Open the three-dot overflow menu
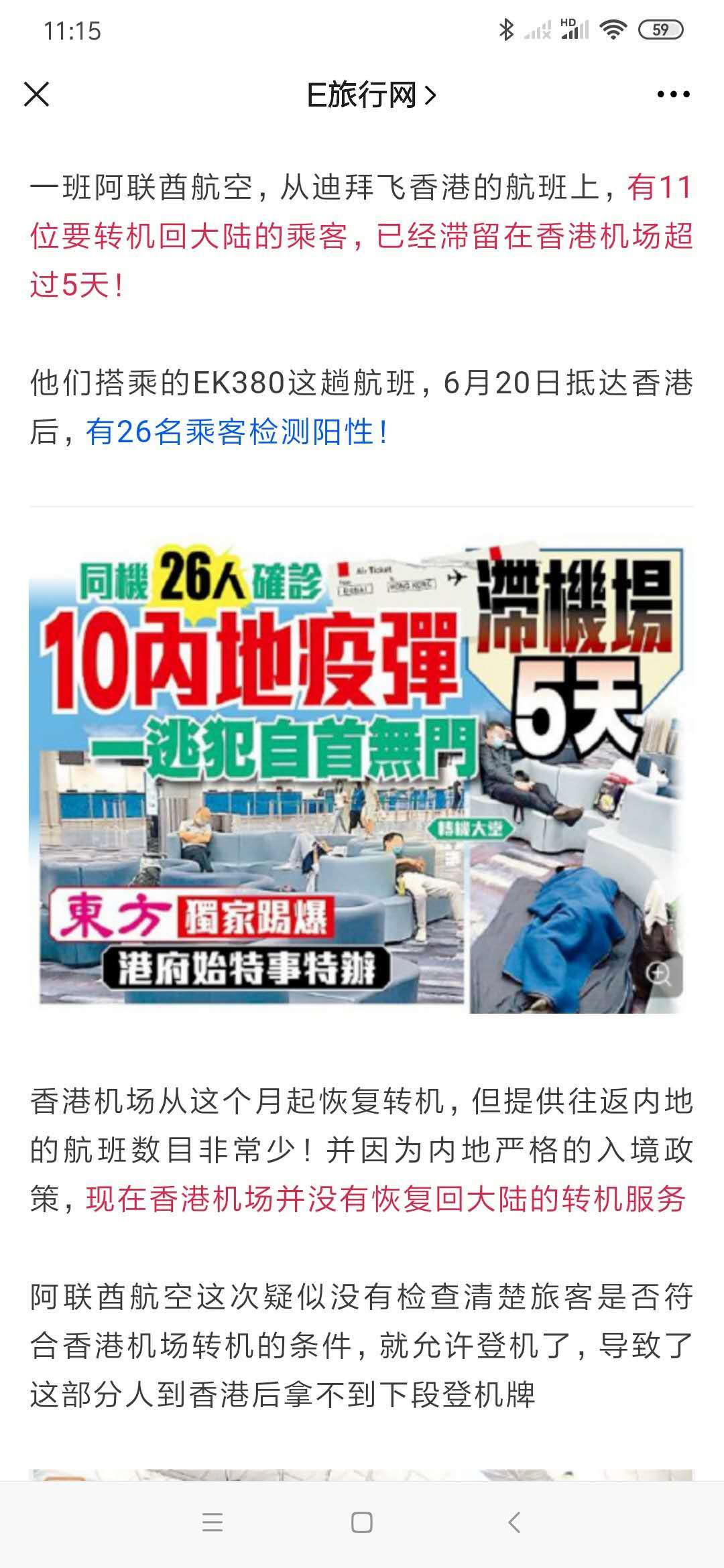Viewport: 724px width, 1568px height. click(x=673, y=94)
